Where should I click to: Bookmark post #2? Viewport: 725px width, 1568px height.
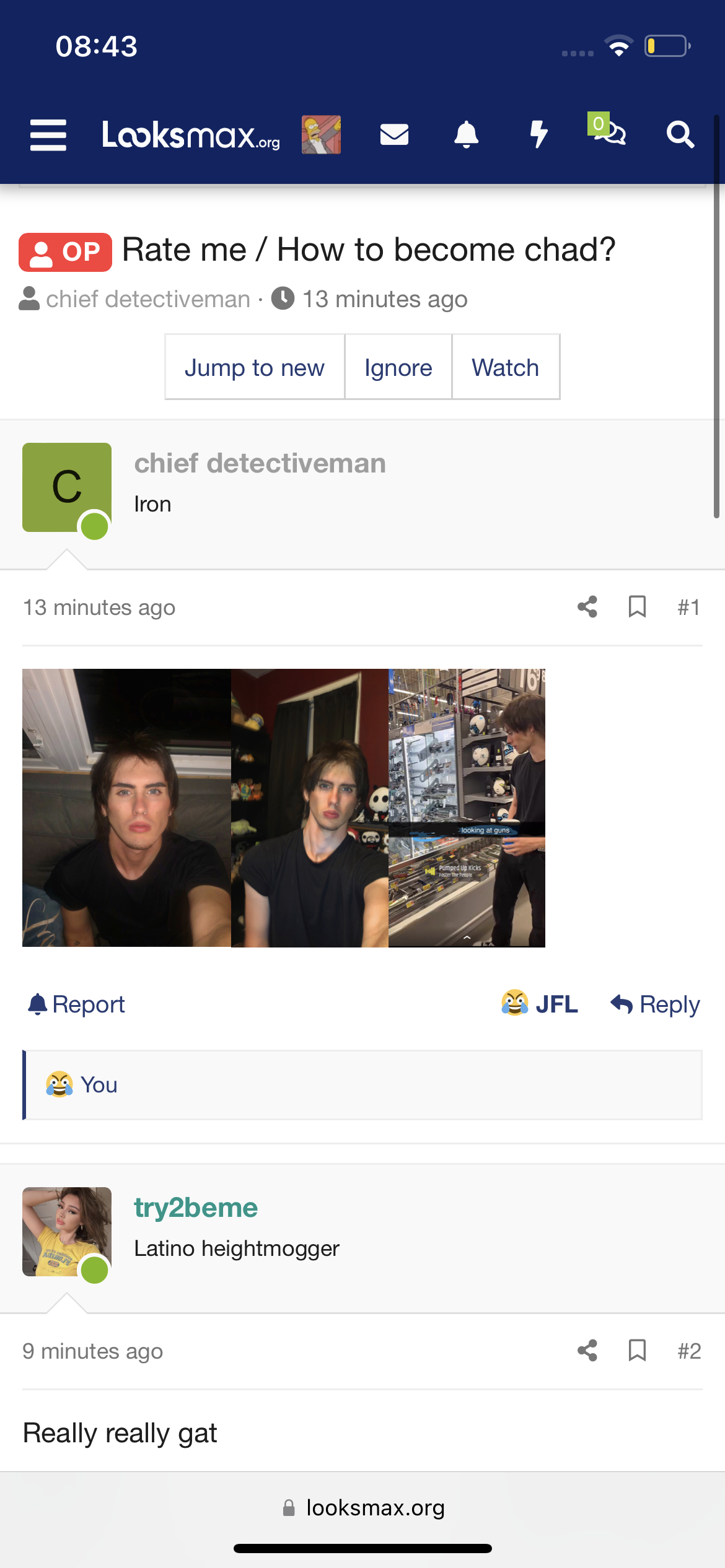click(x=637, y=1351)
